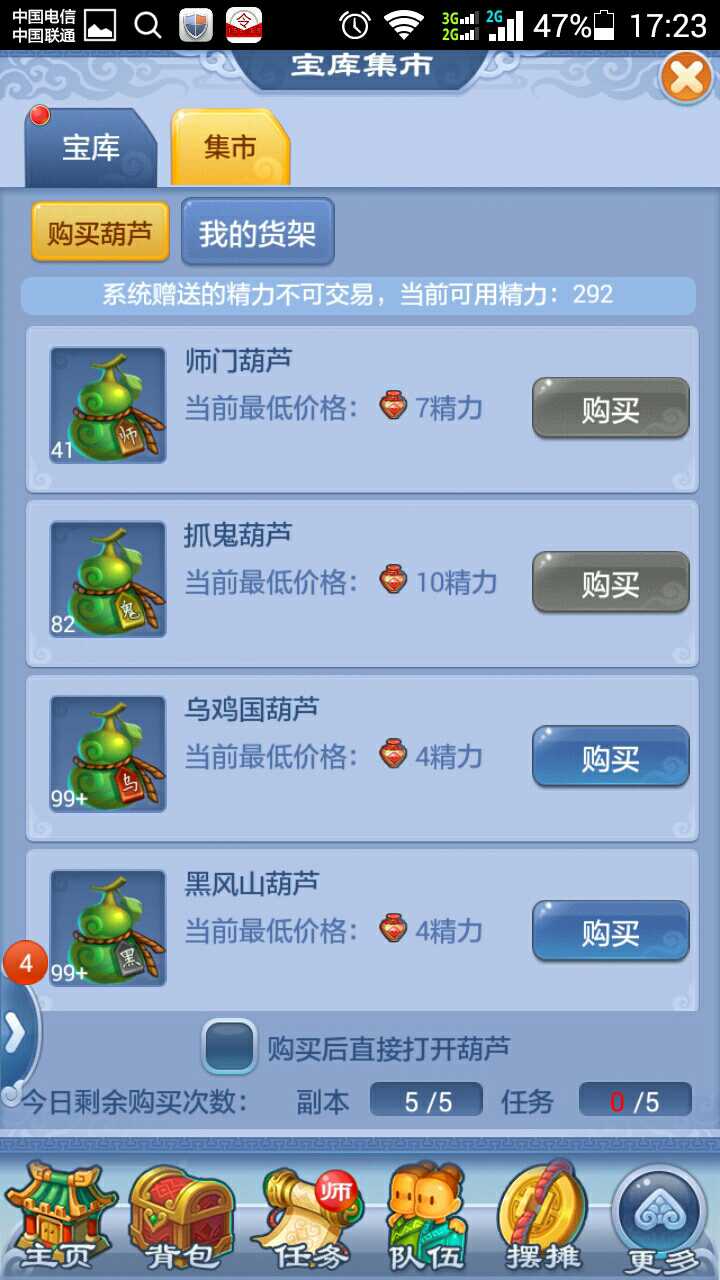Show 我的货架 listings
Screen dimensions: 720x1280
[x=257, y=232]
